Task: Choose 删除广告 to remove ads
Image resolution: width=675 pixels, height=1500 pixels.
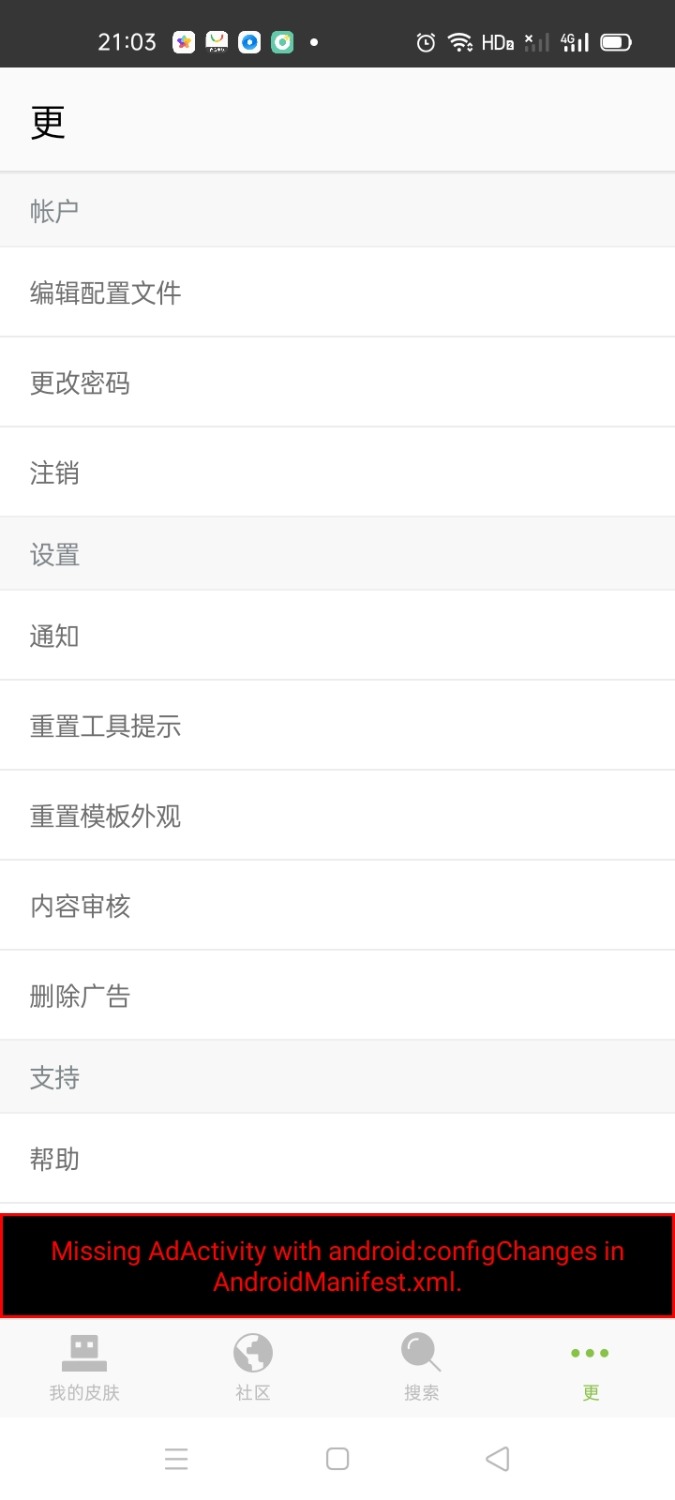Action: pyautogui.click(x=337, y=995)
